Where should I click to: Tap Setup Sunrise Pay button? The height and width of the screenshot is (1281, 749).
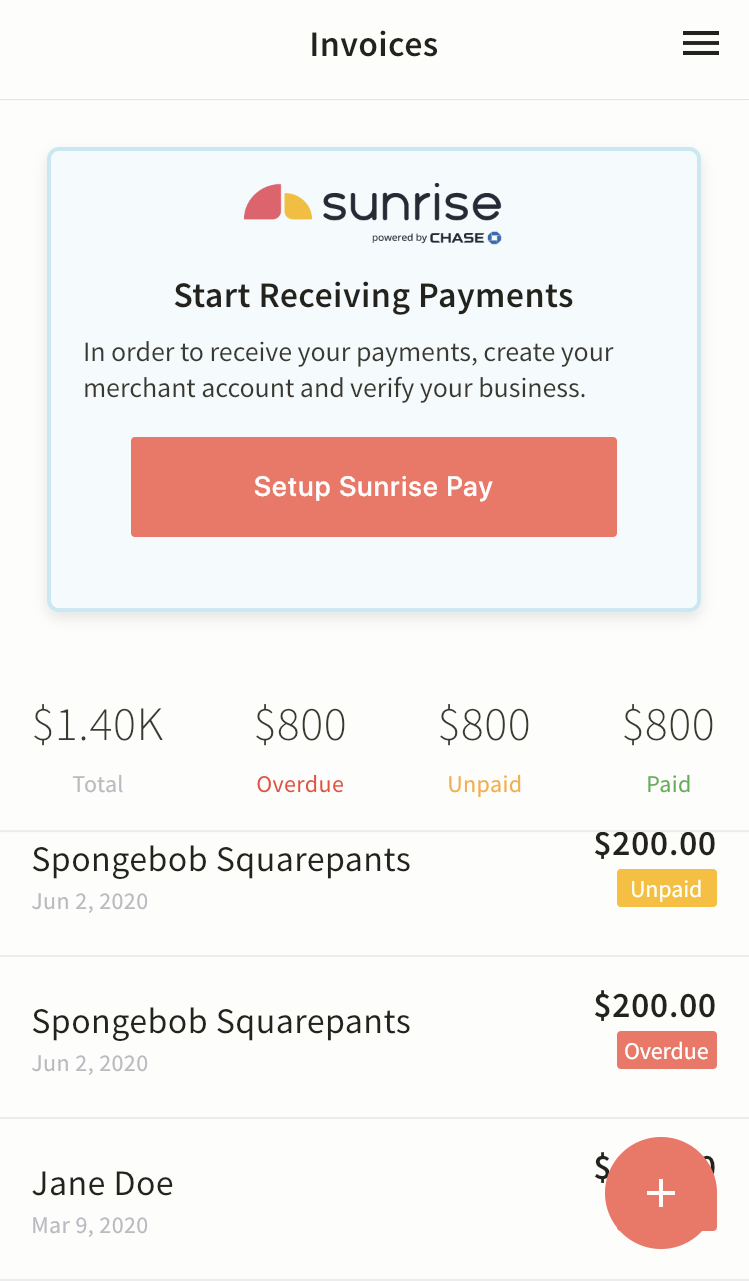[373, 487]
